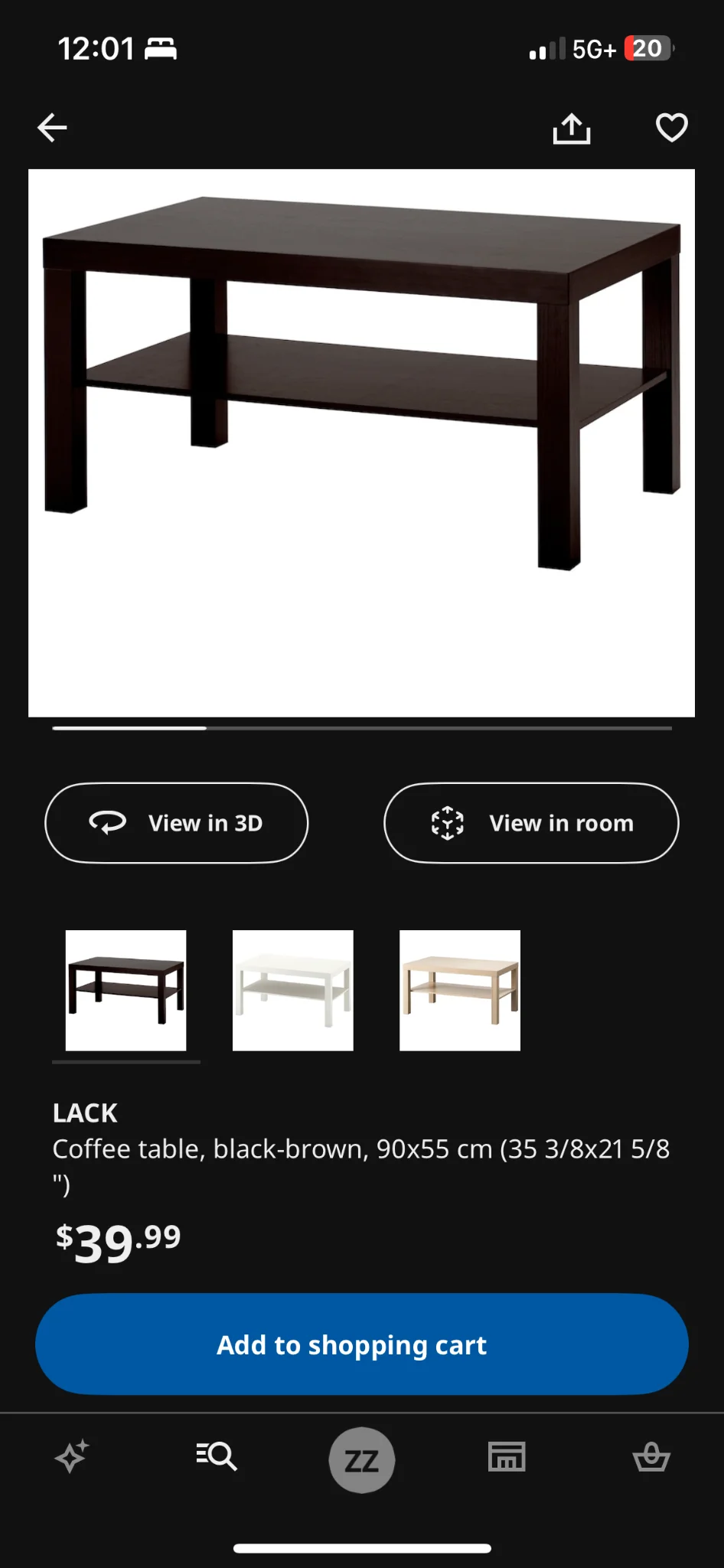Go to the store tab
This screenshot has height=1568, width=724.
[507, 1456]
